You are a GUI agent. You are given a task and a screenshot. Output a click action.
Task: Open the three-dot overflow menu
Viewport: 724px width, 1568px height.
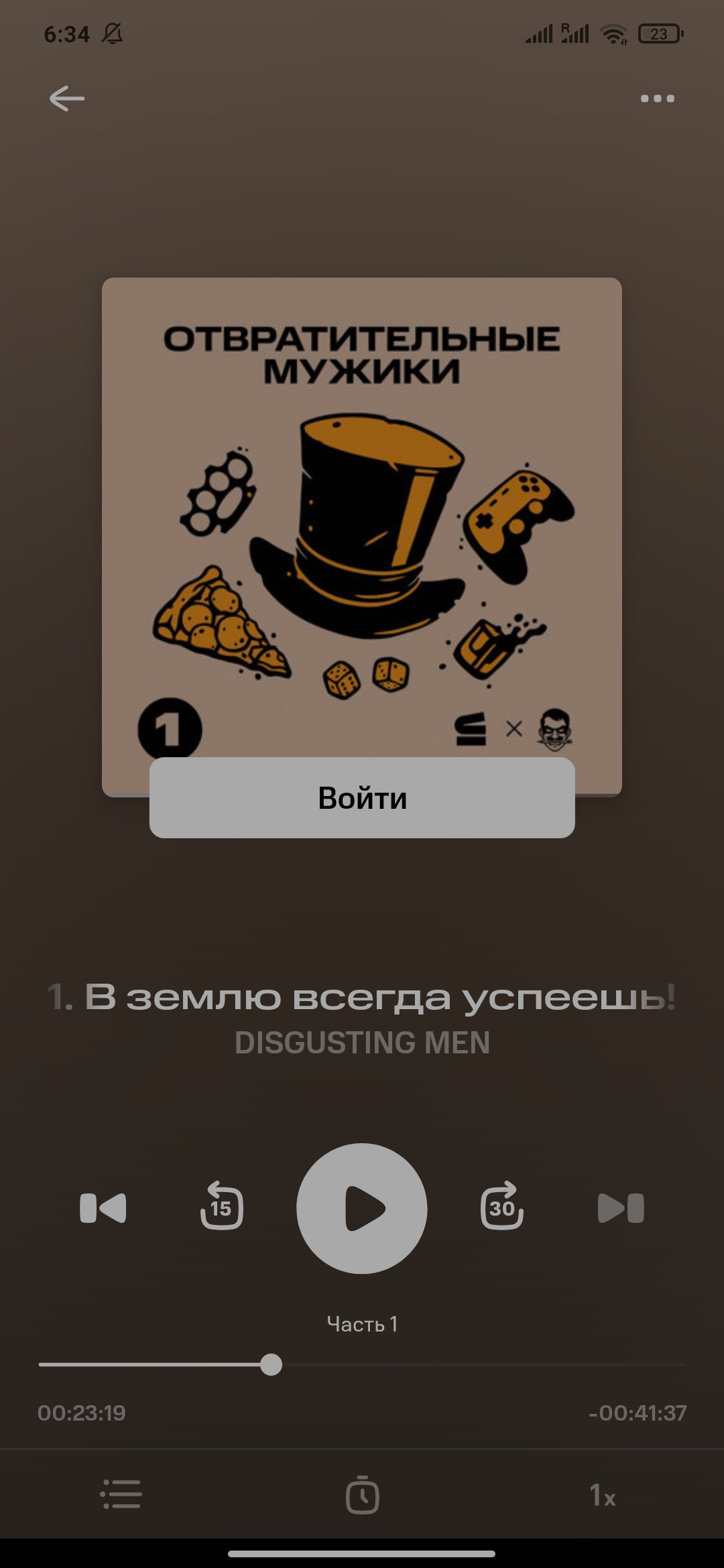pyautogui.click(x=657, y=99)
